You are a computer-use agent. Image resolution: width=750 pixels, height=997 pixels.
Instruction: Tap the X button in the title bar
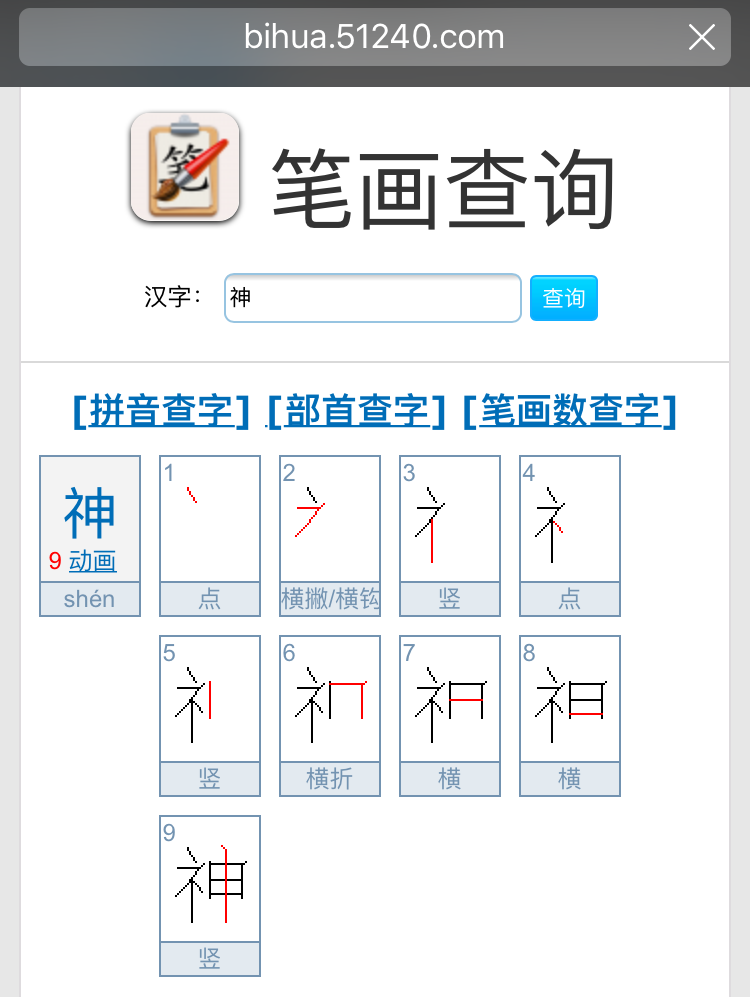pyautogui.click(x=702, y=38)
